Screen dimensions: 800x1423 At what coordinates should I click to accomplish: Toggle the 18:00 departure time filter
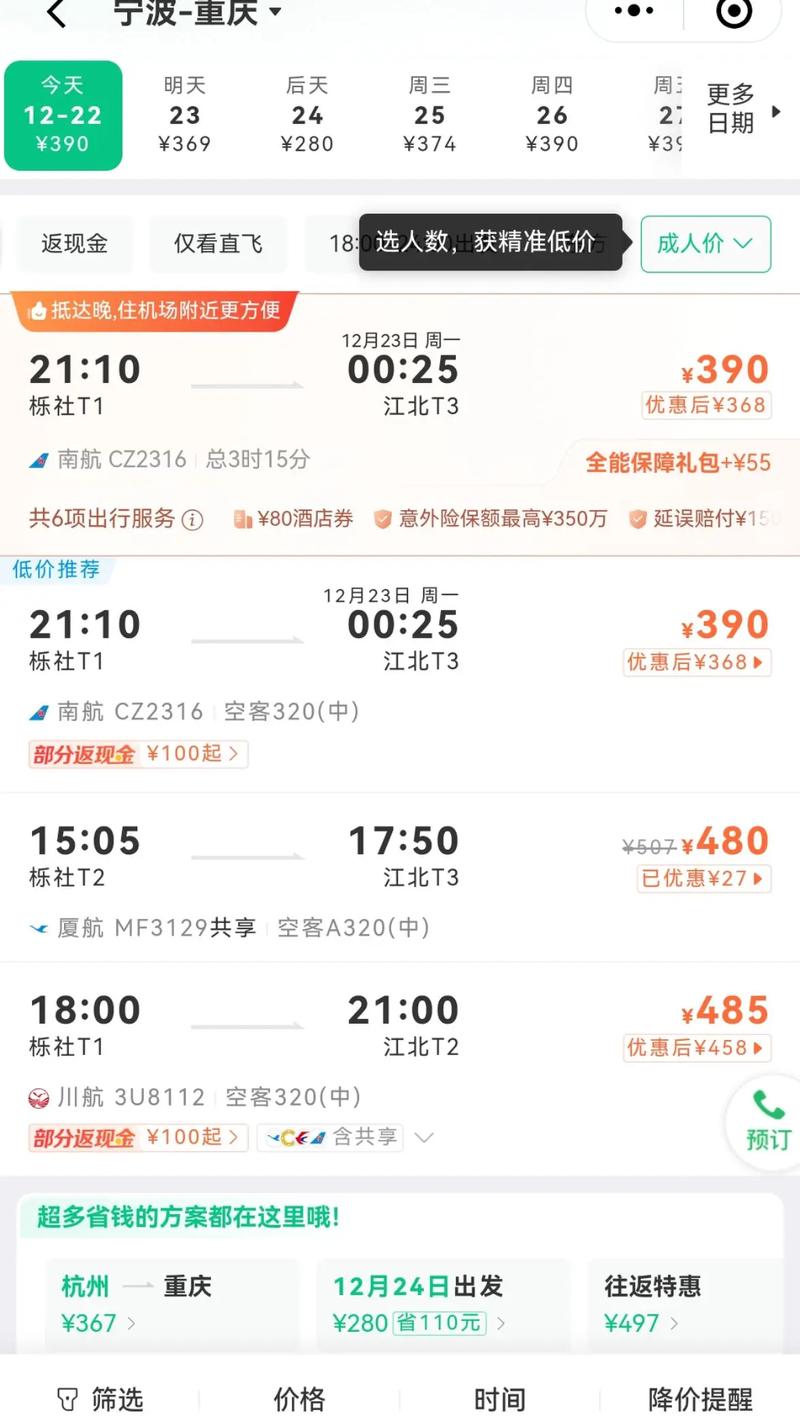click(350, 243)
